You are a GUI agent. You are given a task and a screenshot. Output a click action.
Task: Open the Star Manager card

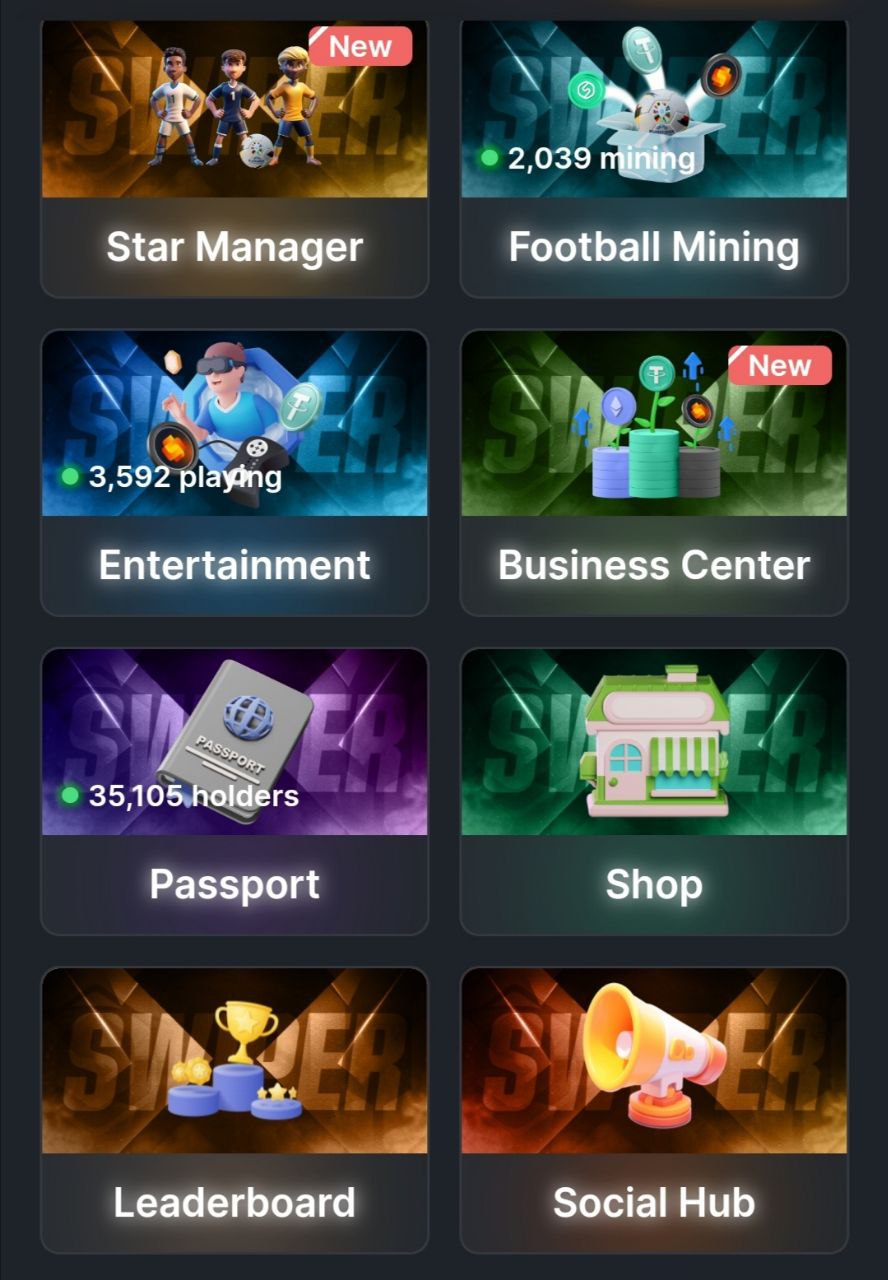[x=234, y=160]
